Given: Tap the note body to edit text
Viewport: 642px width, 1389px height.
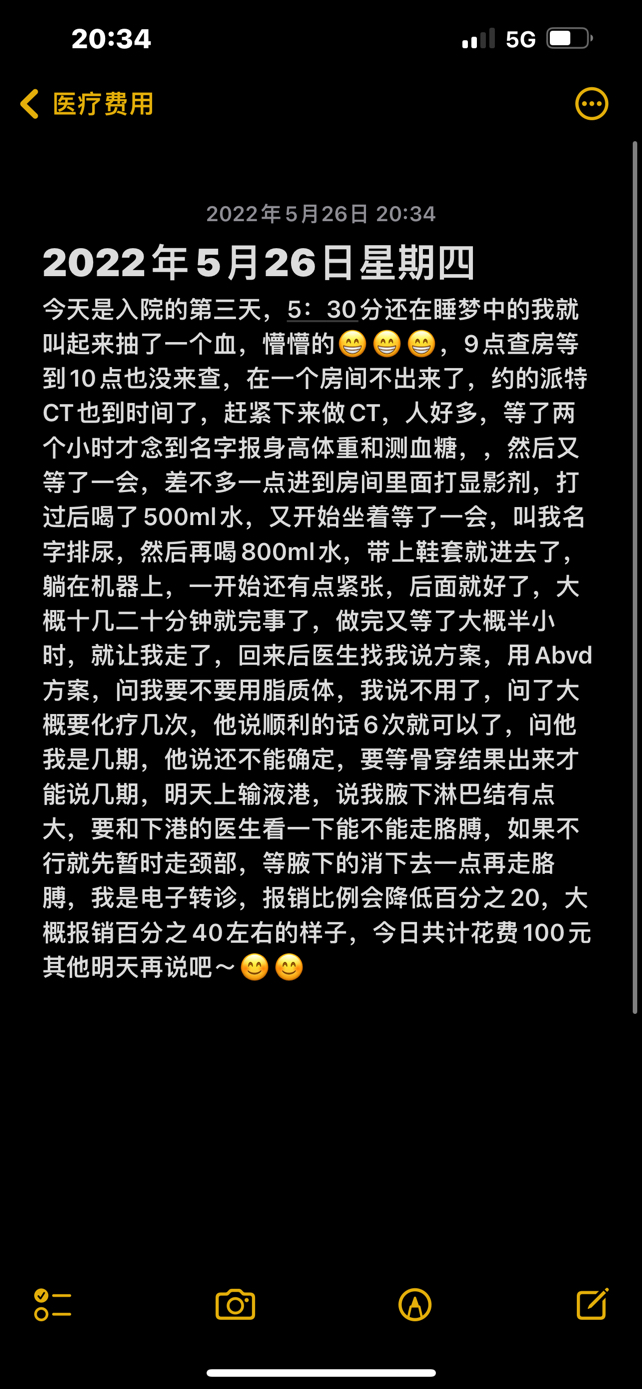Looking at the screenshot, I should [x=320, y=620].
